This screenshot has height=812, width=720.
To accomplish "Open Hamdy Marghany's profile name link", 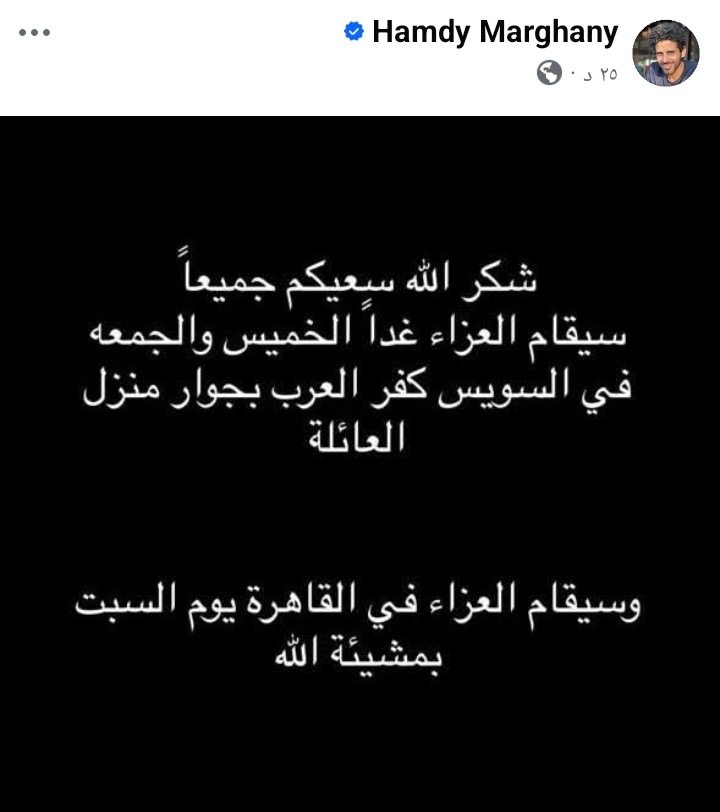I will (x=495, y=32).
